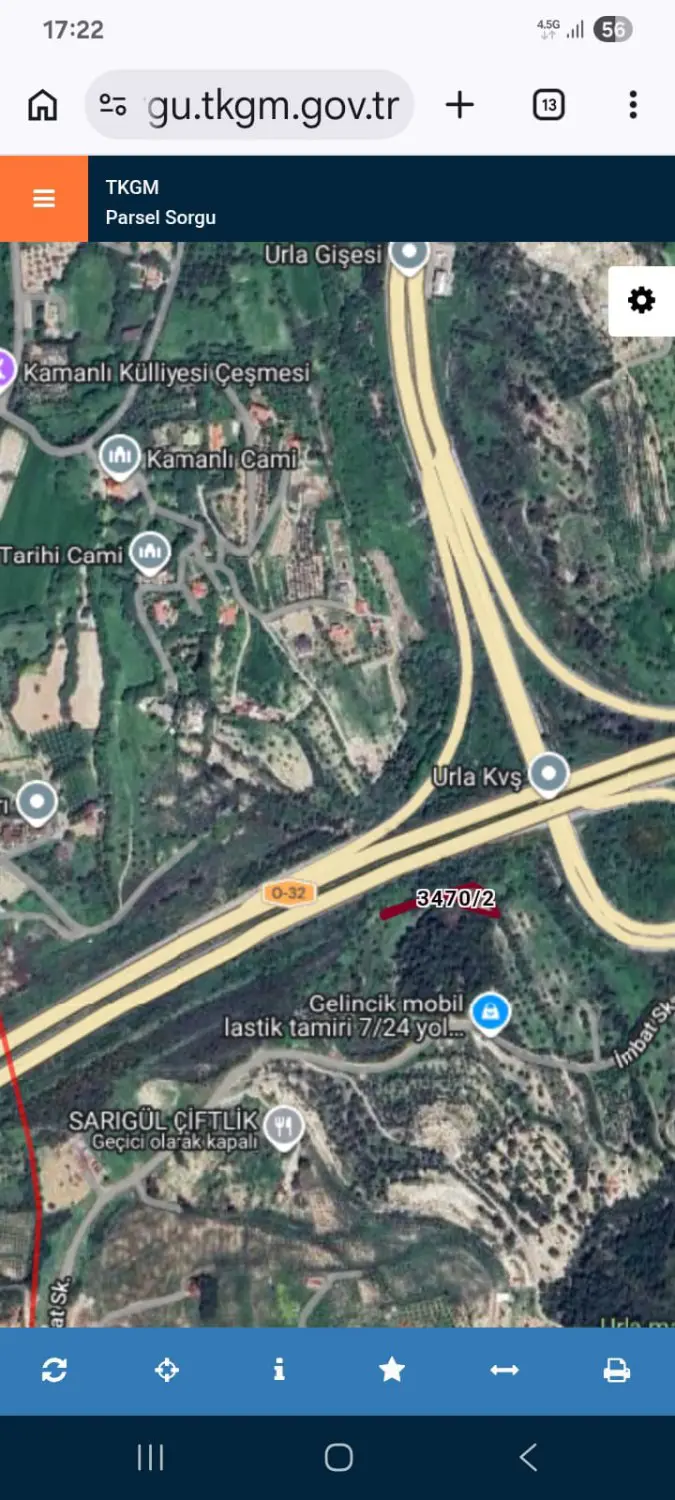Show parcel information with the i icon
Viewport: 675px width, 1500px height.
click(279, 1370)
